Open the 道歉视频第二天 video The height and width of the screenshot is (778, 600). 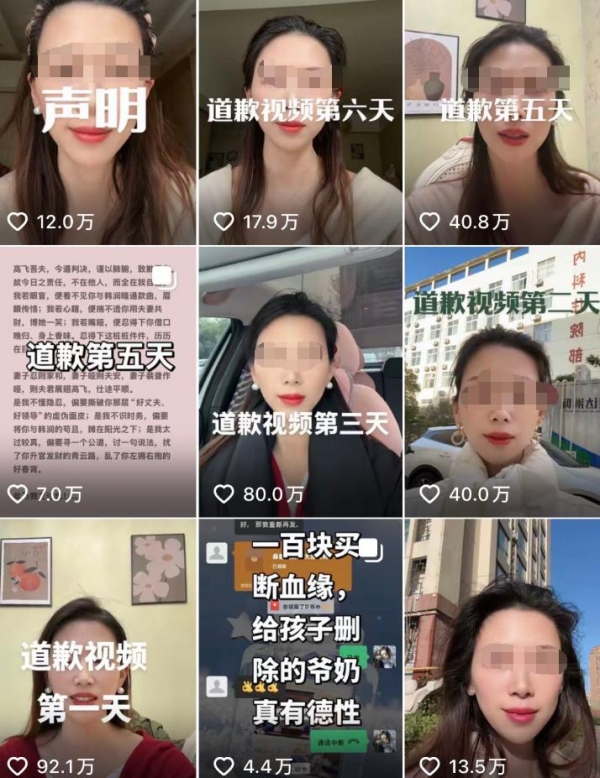click(501, 380)
